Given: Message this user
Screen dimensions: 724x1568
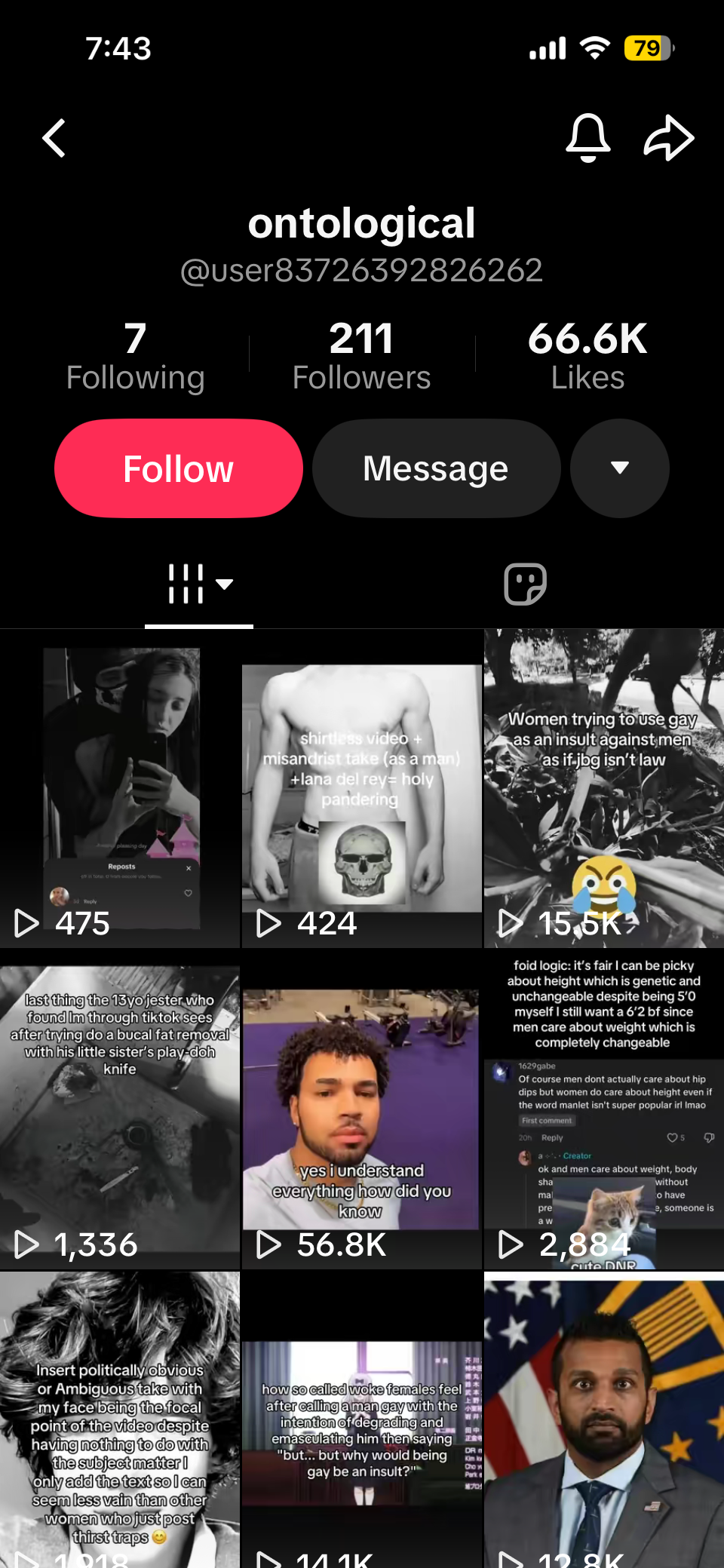Looking at the screenshot, I should pyautogui.click(x=436, y=468).
